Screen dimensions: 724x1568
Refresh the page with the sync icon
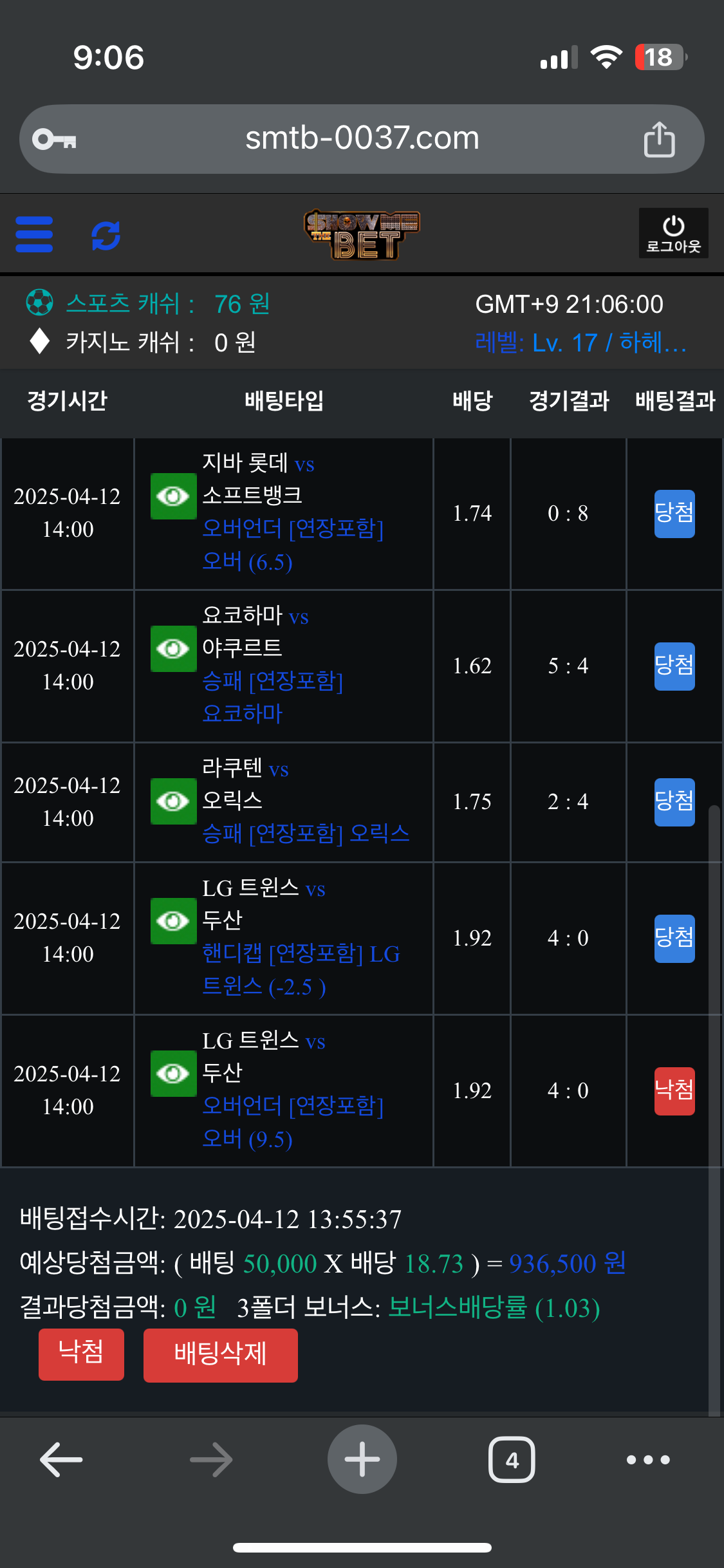106,236
